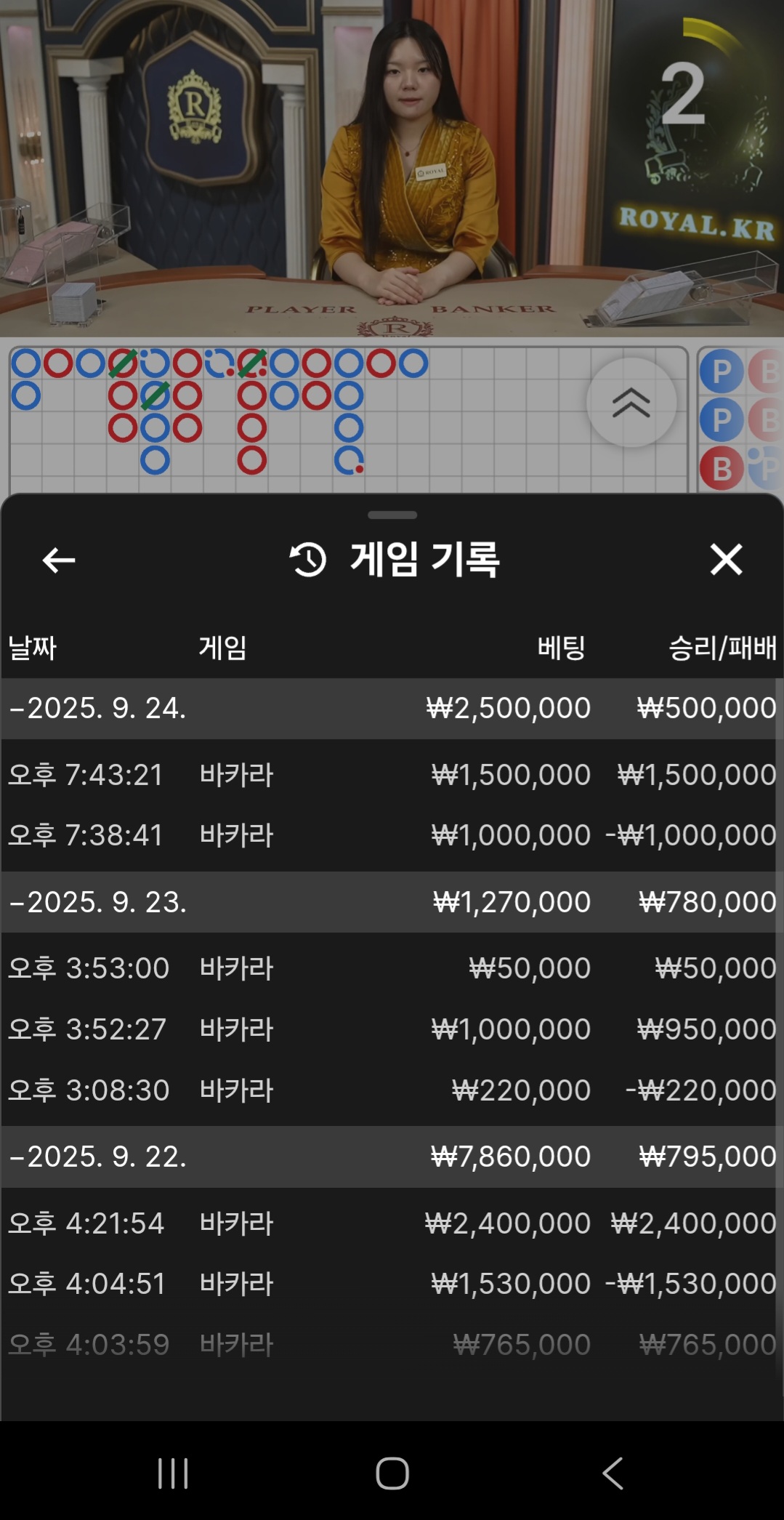Open the 오후 7:38:41 baccarat record
Screen dimensions: 784x1520
pyautogui.click(x=392, y=835)
